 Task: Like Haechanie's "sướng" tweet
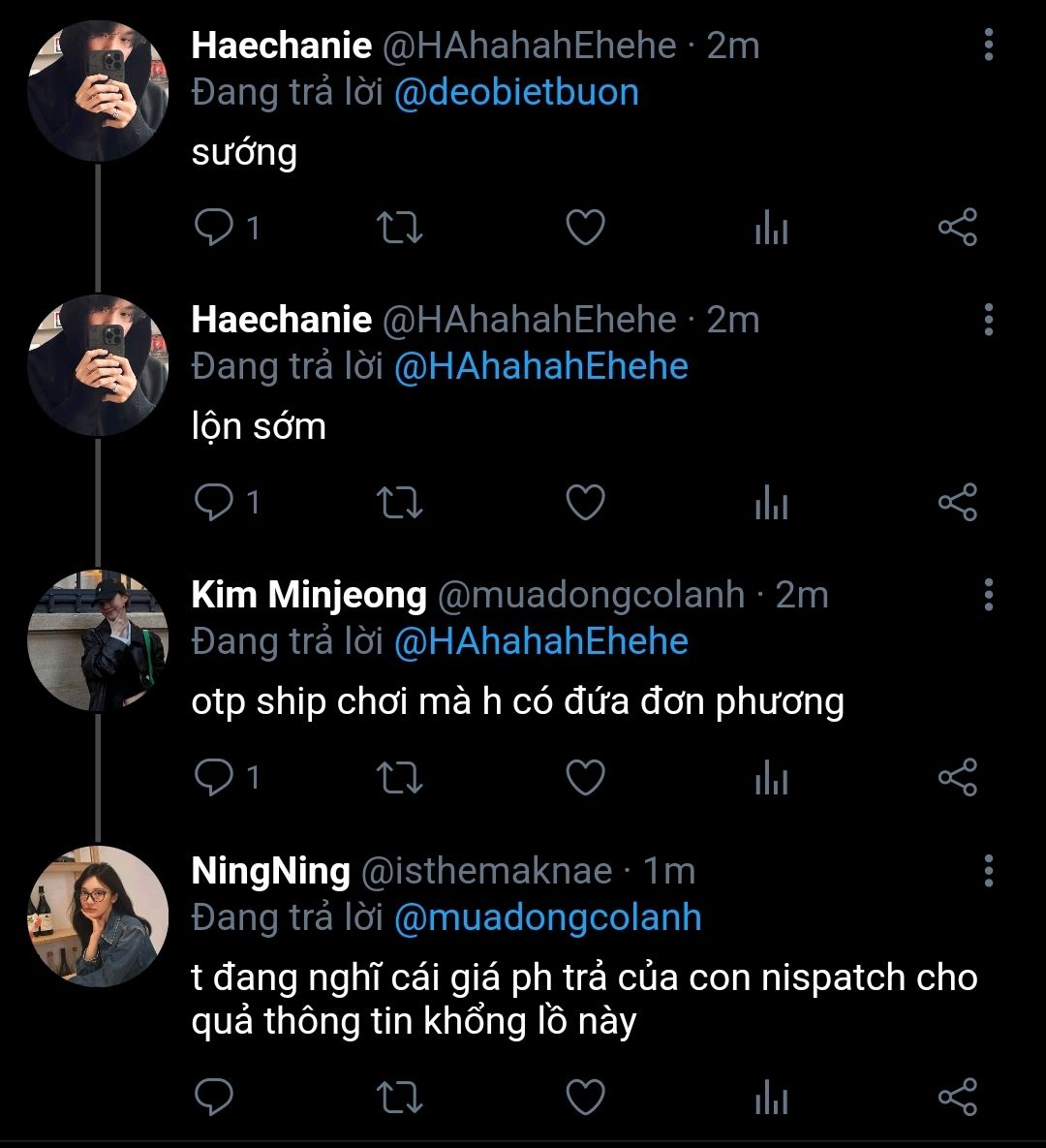(585, 228)
